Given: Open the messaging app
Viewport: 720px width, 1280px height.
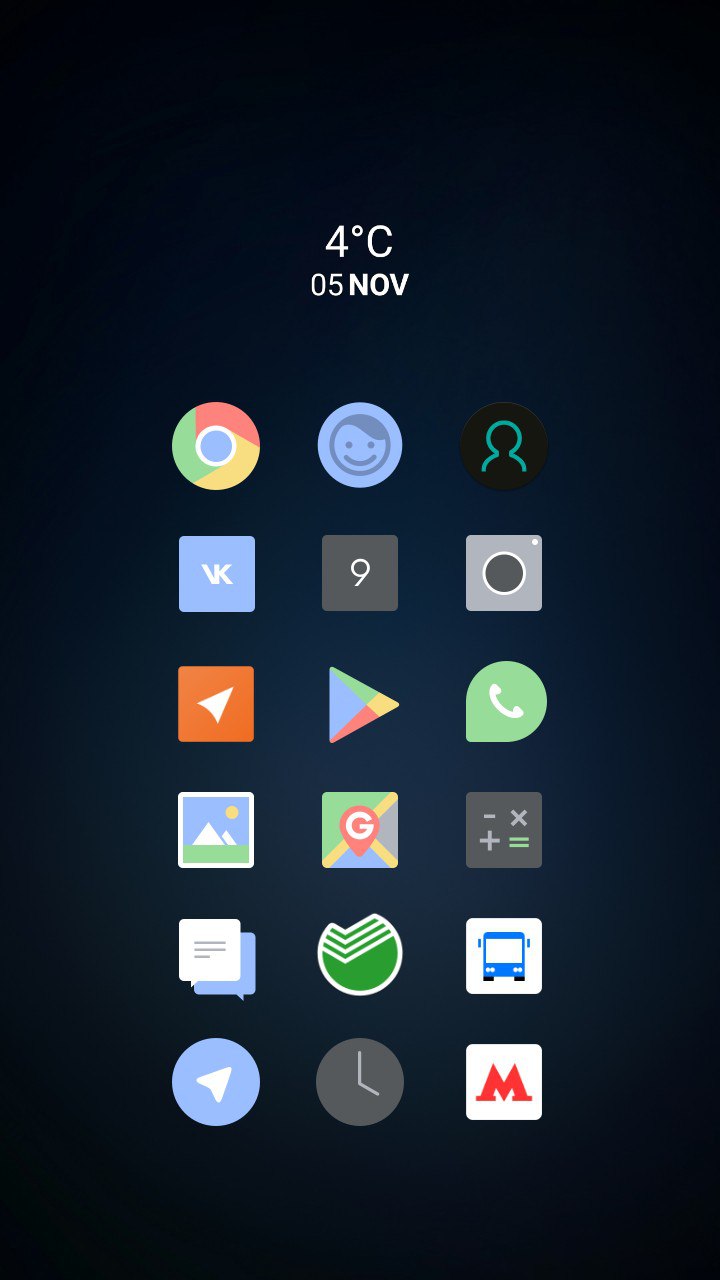Looking at the screenshot, I should [217, 959].
